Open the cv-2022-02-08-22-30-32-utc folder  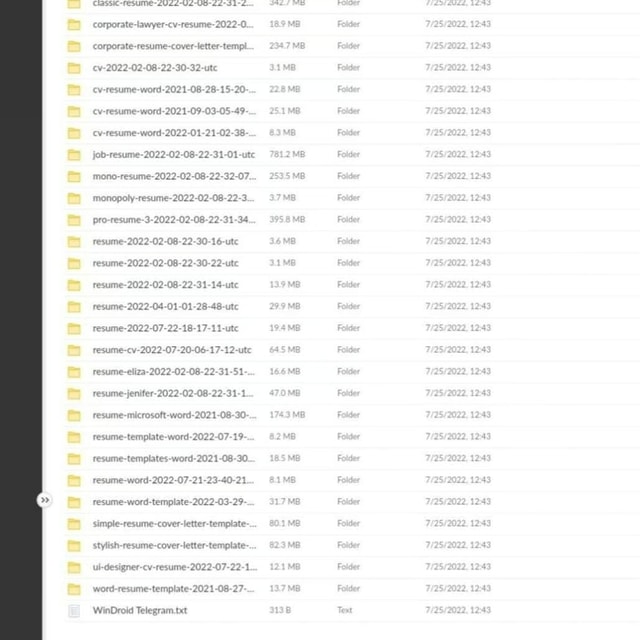(x=154, y=68)
